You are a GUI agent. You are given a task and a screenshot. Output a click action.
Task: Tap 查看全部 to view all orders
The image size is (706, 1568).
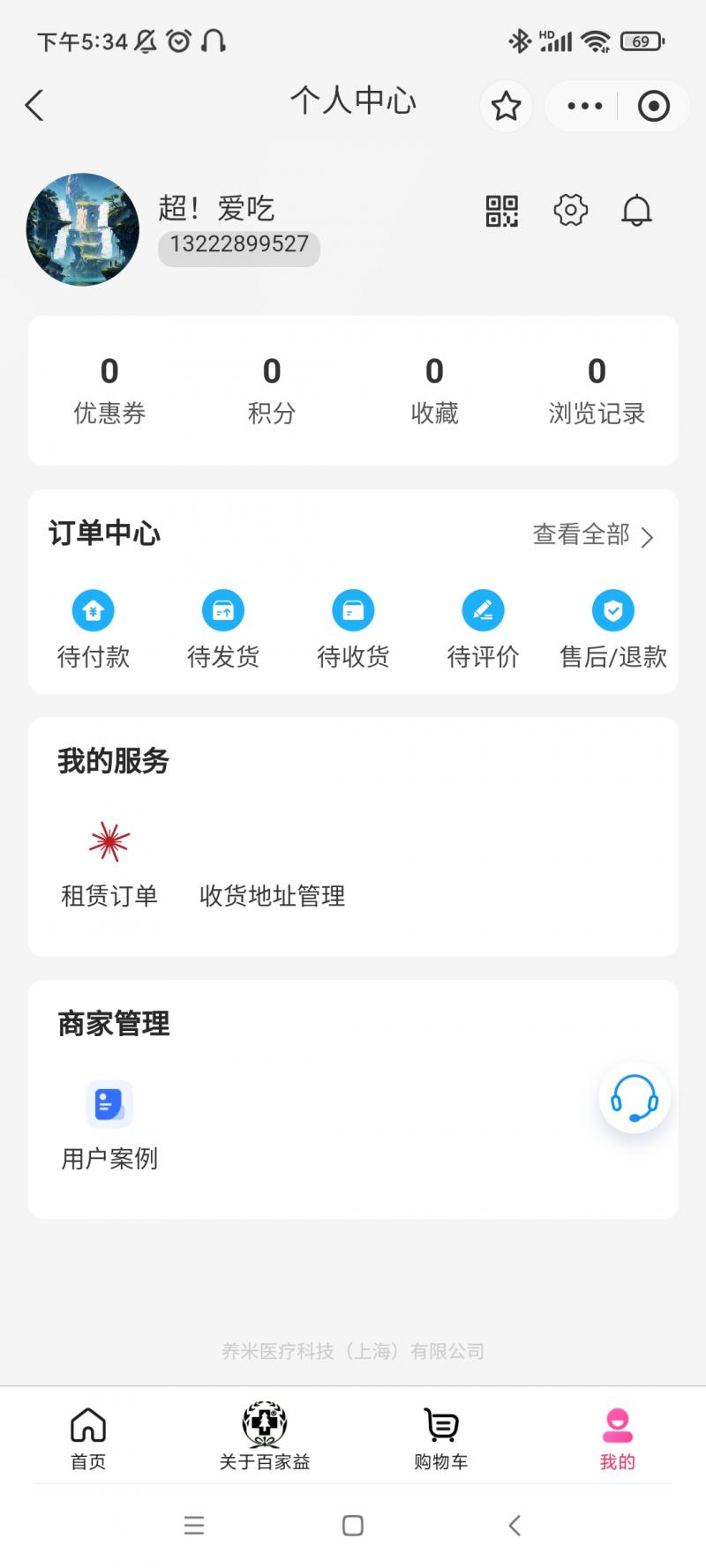point(592,535)
